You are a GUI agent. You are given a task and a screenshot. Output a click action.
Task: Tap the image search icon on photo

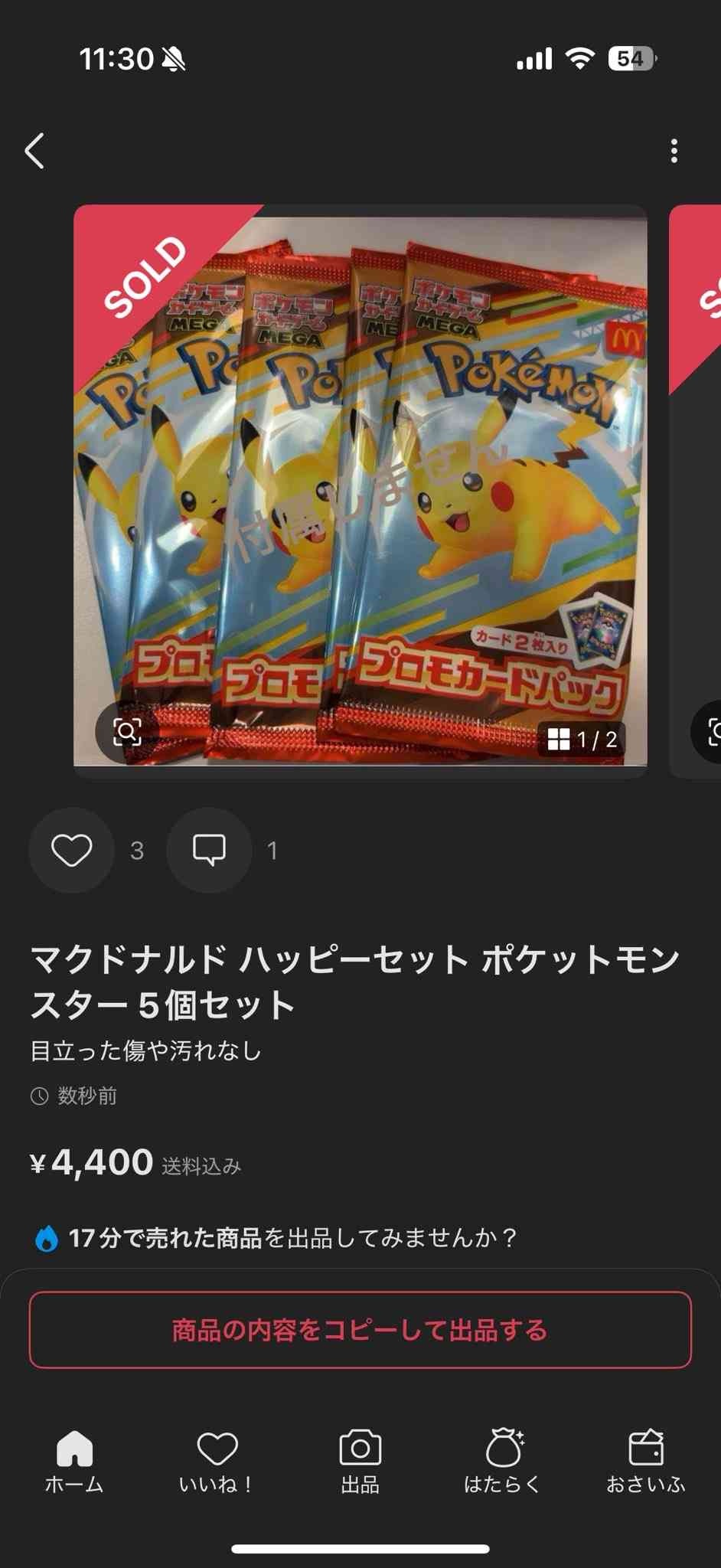[x=127, y=733]
